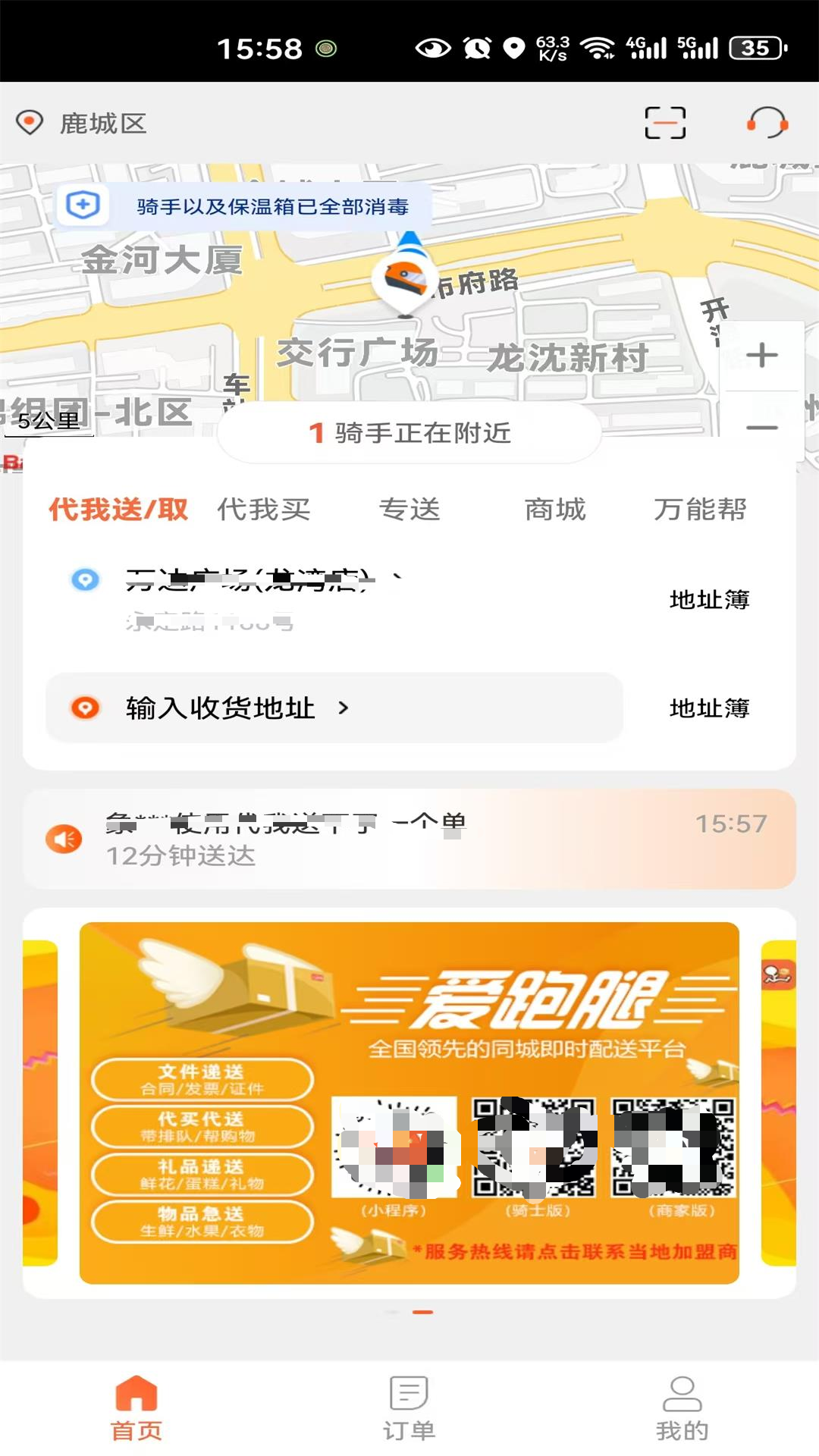Screen dimensions: 819x1456
Task: Click the location pin next to 鹿城区
Action: (28, 122)
